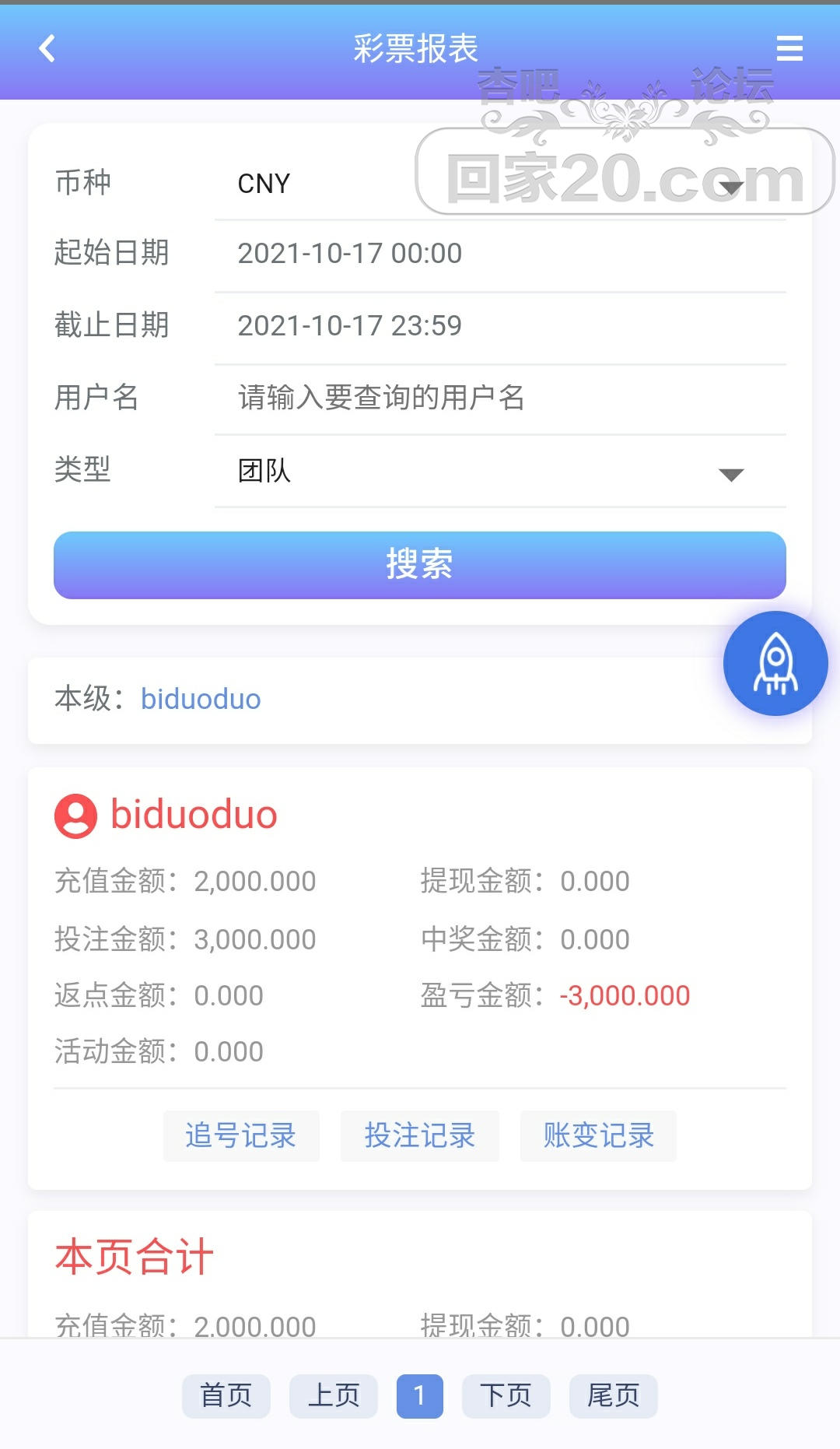Expand the 币种 CNY dropdown
Viewport: 840px width, 1449px height.
point(499,184)
